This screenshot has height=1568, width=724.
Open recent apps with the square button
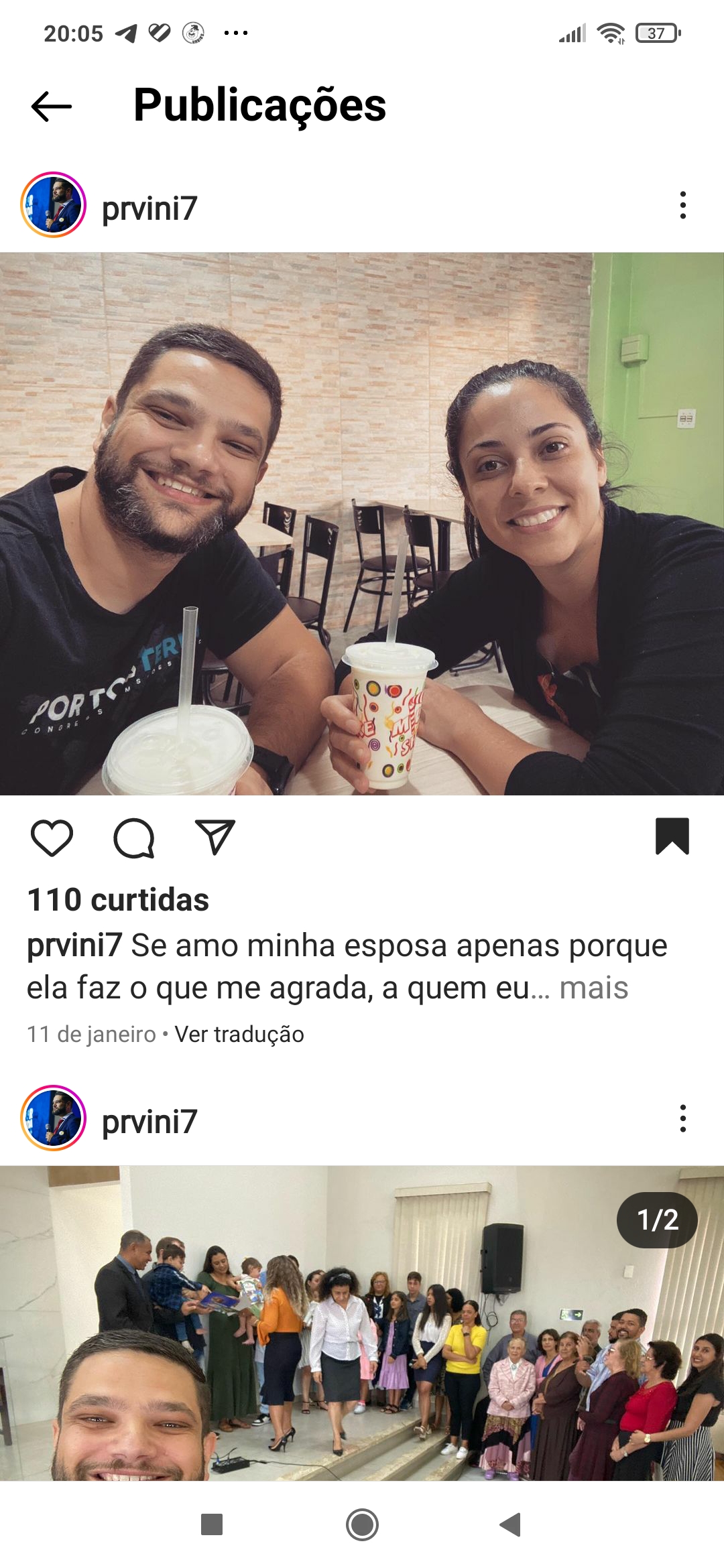tap(212, 1524)
